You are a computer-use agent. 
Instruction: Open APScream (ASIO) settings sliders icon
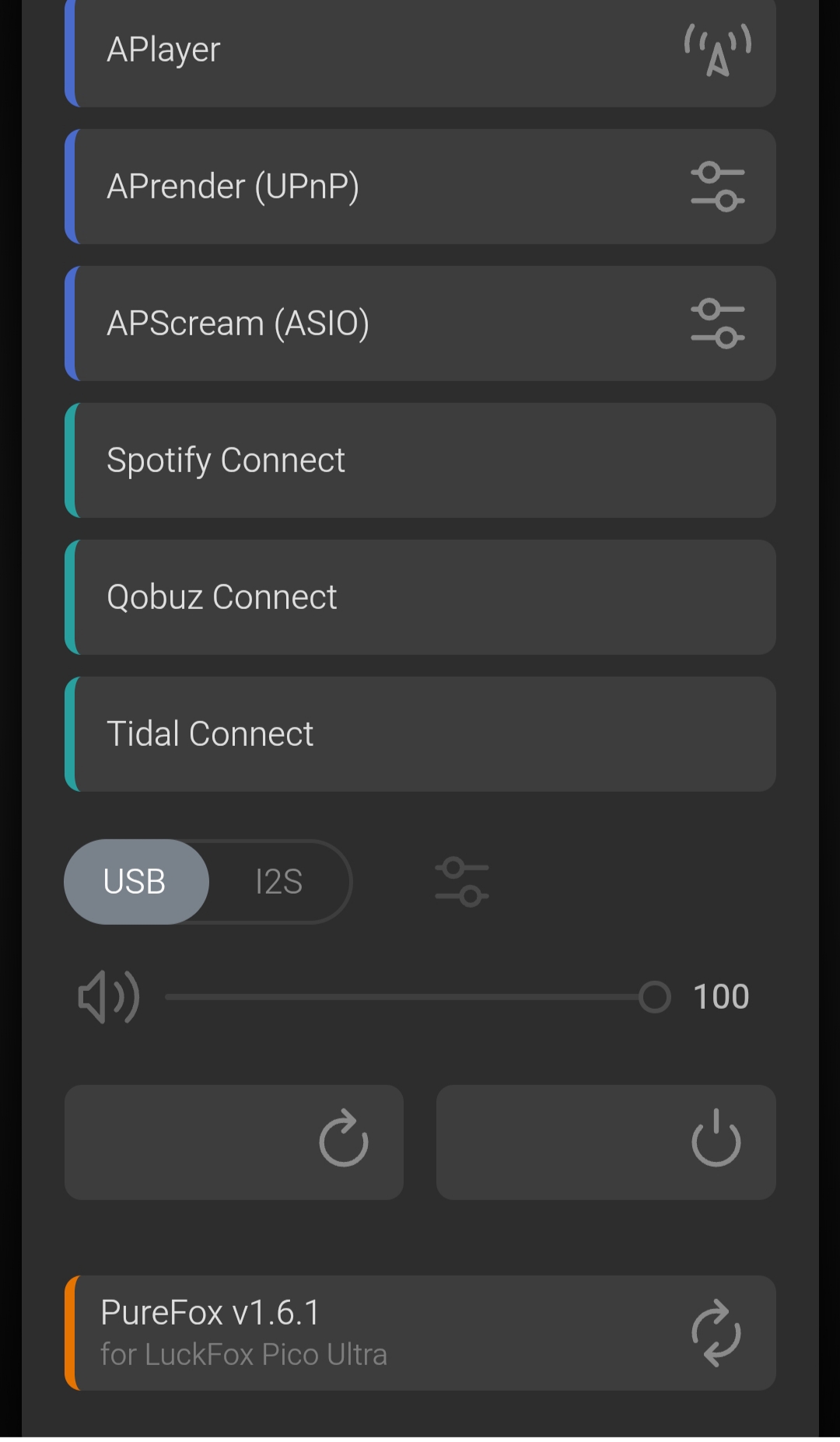[x=717, y=324]
